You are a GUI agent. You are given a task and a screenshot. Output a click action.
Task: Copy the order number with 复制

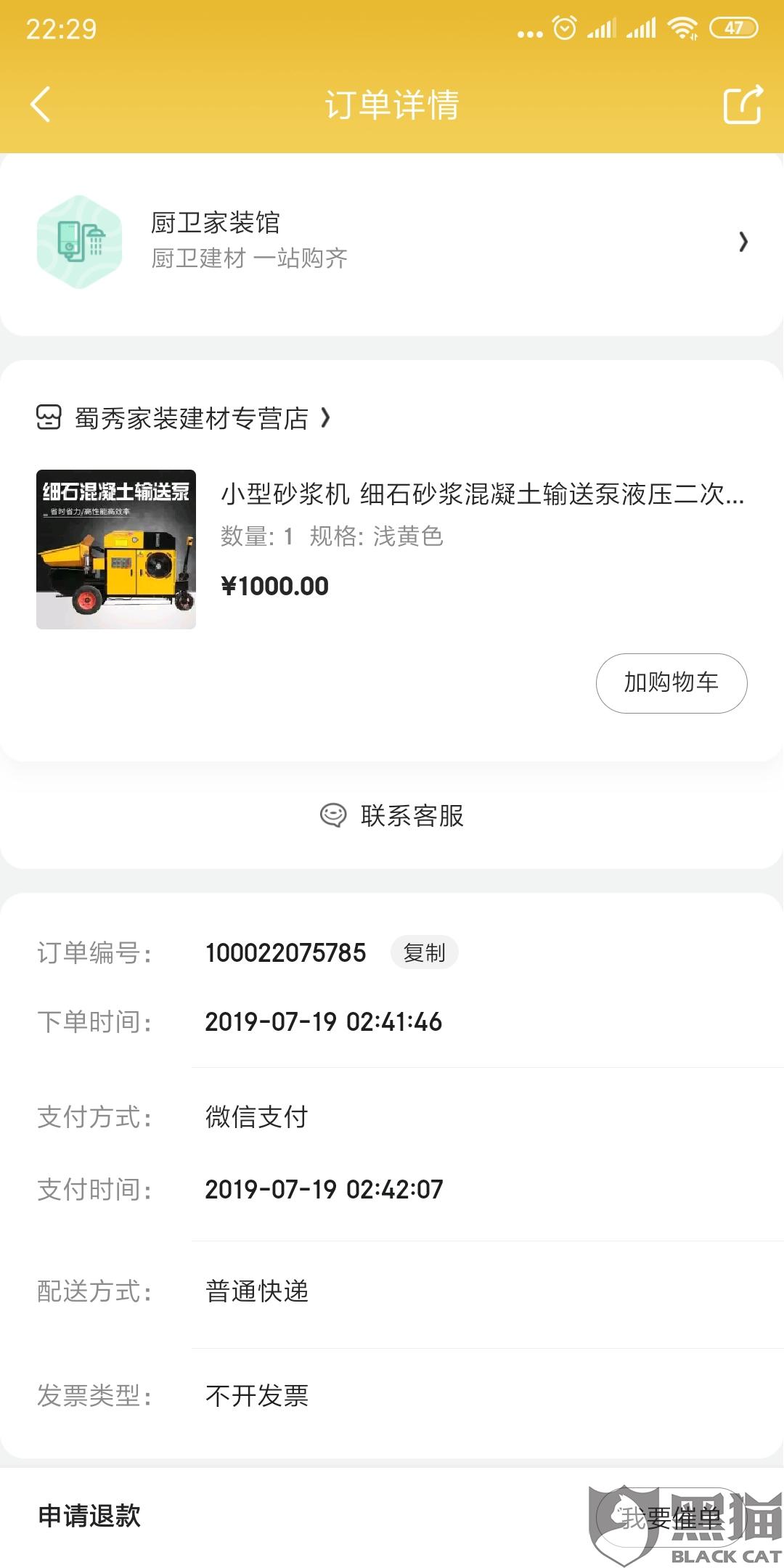point(424,952)
